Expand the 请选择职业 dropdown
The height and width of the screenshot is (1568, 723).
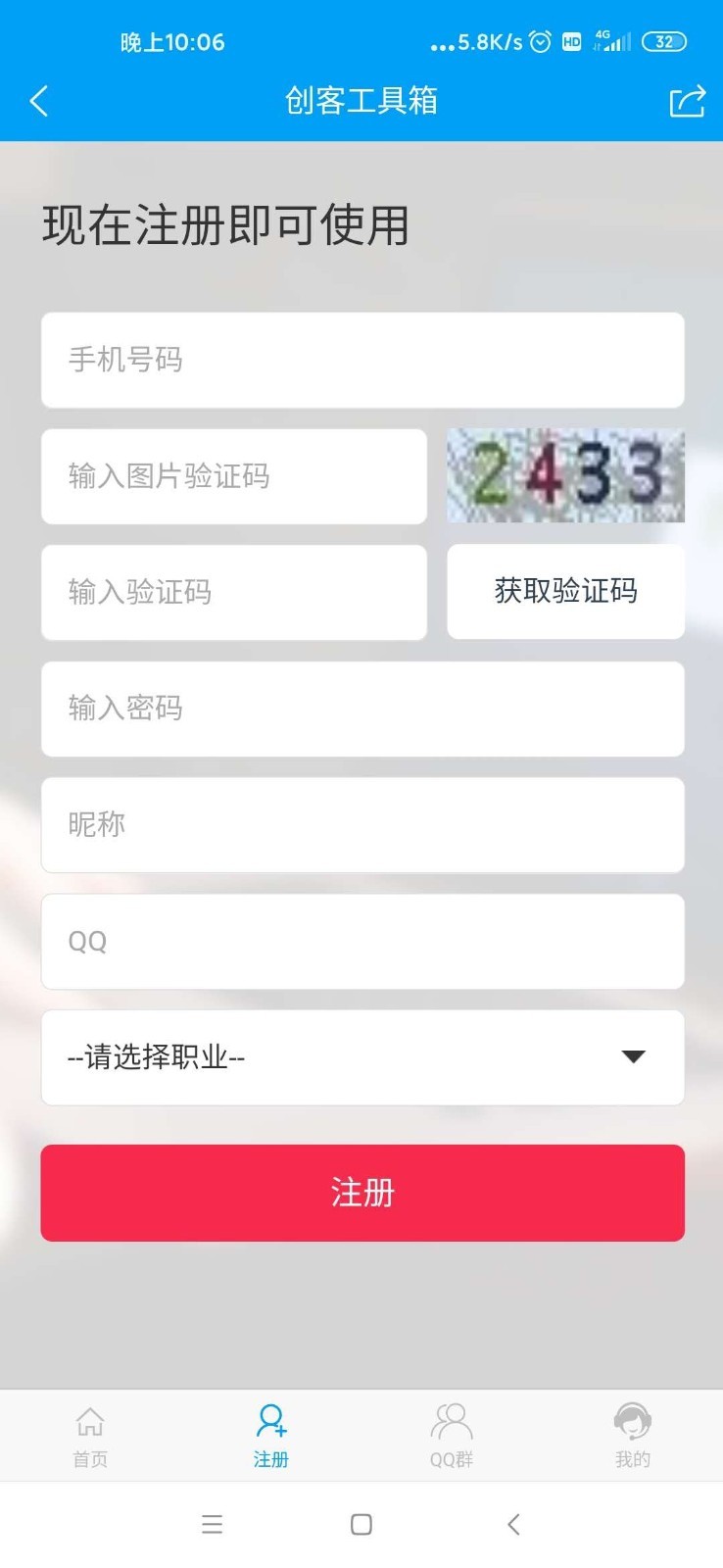coord(362,1057)
